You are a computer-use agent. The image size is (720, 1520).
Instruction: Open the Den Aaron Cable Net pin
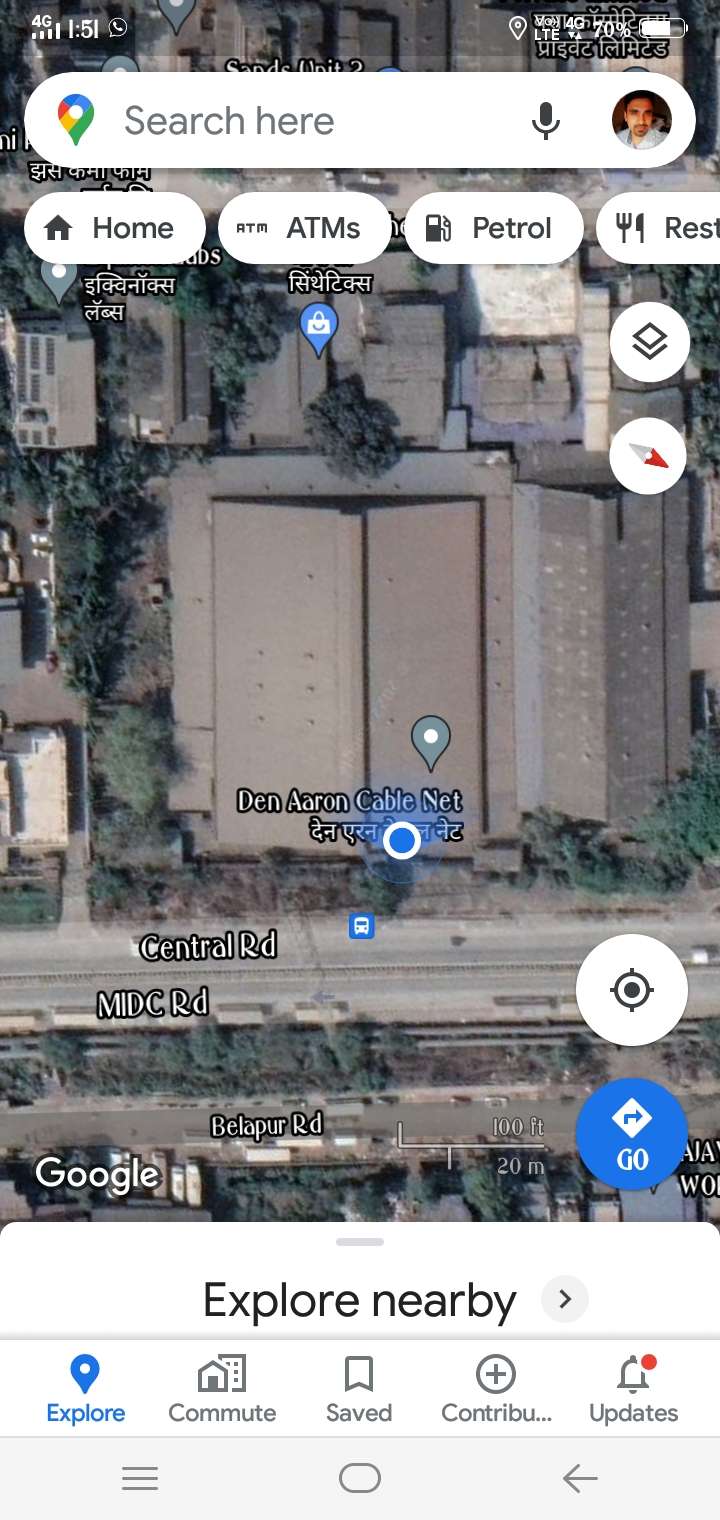(431, 743)
